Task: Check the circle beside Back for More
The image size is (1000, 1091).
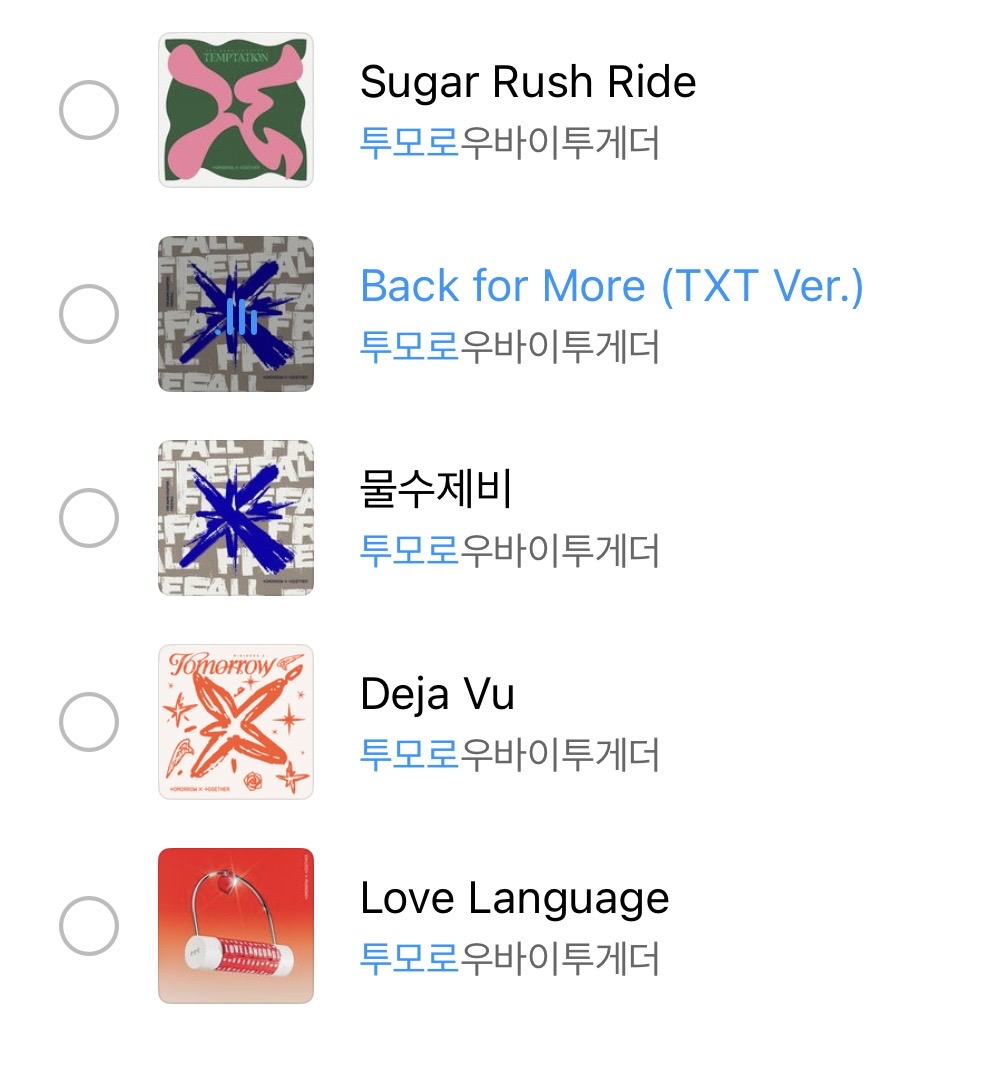Action: 89,314
